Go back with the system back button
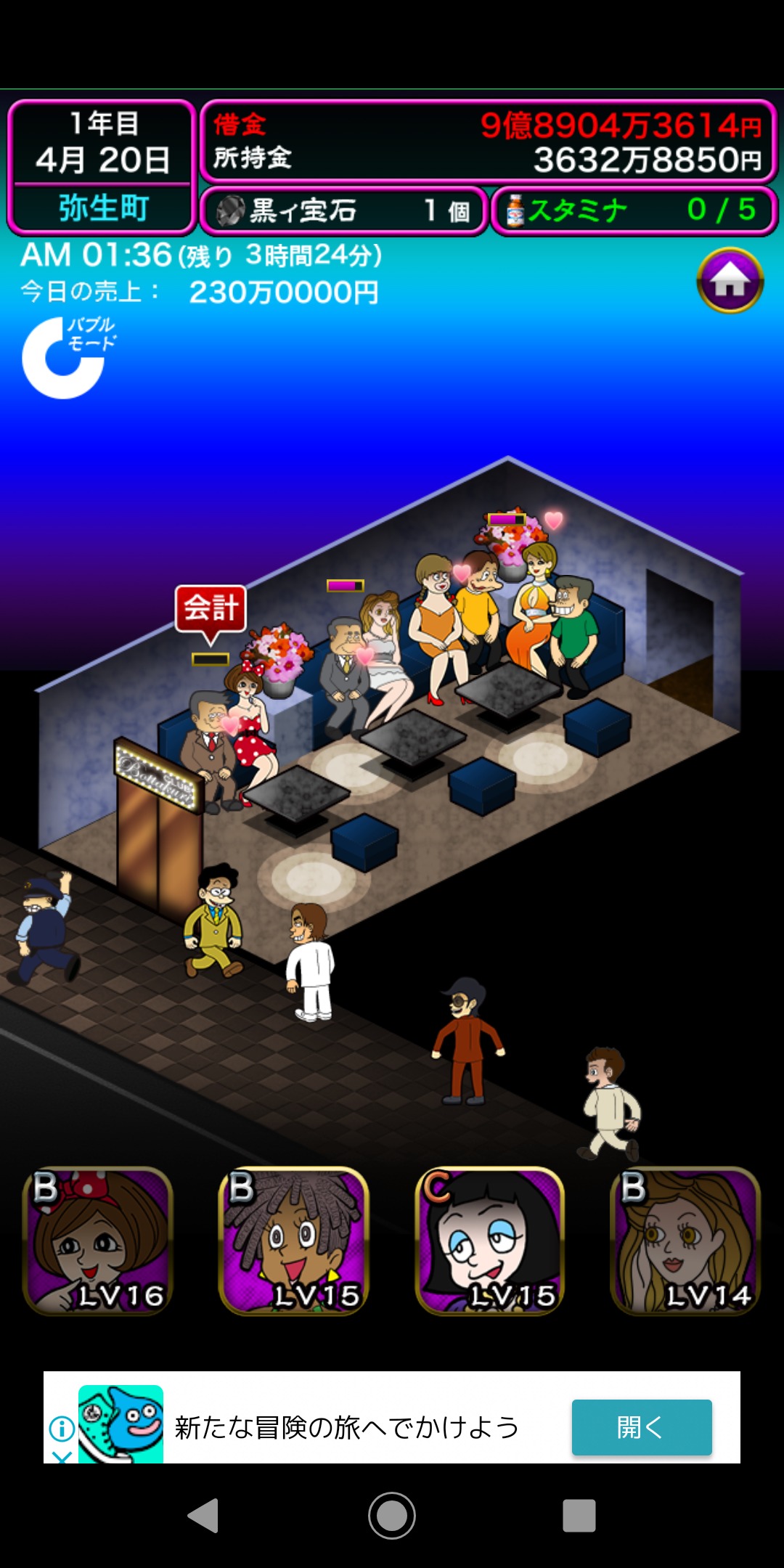The width and height of the screenshot is (784, 1568). coord(204,1516)
